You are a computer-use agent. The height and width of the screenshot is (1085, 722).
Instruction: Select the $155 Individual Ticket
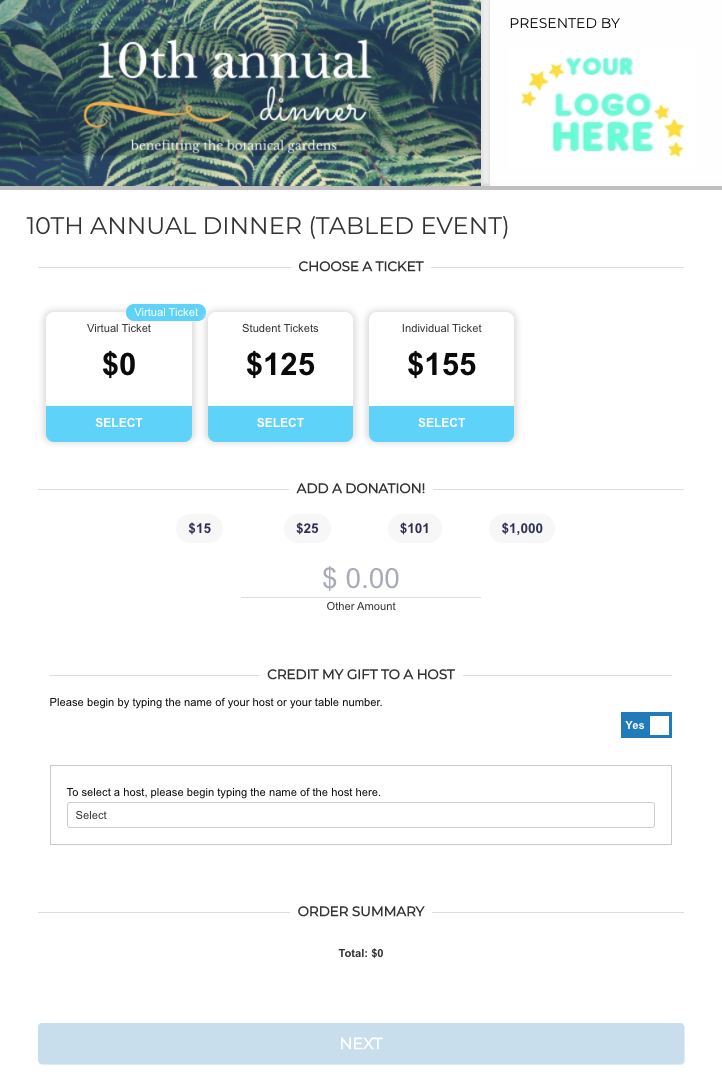[x=441, y=423]
